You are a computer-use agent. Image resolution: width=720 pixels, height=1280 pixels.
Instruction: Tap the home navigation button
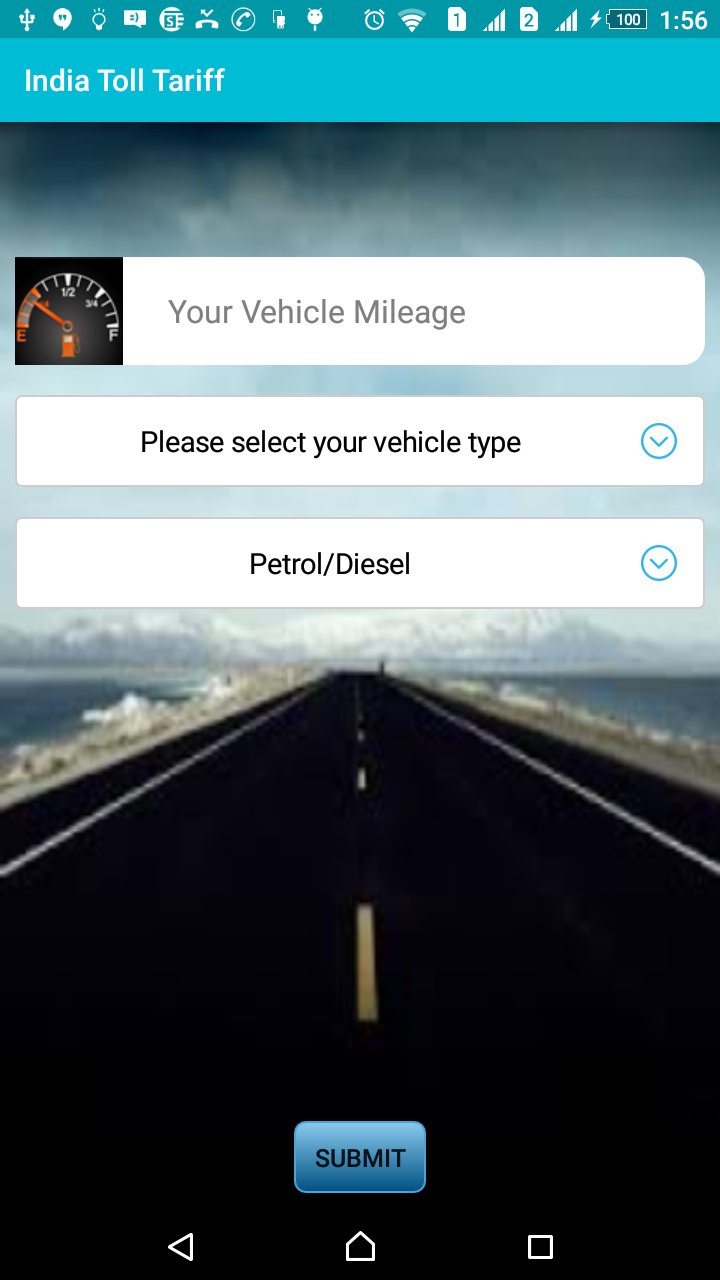click(360, 1247)
